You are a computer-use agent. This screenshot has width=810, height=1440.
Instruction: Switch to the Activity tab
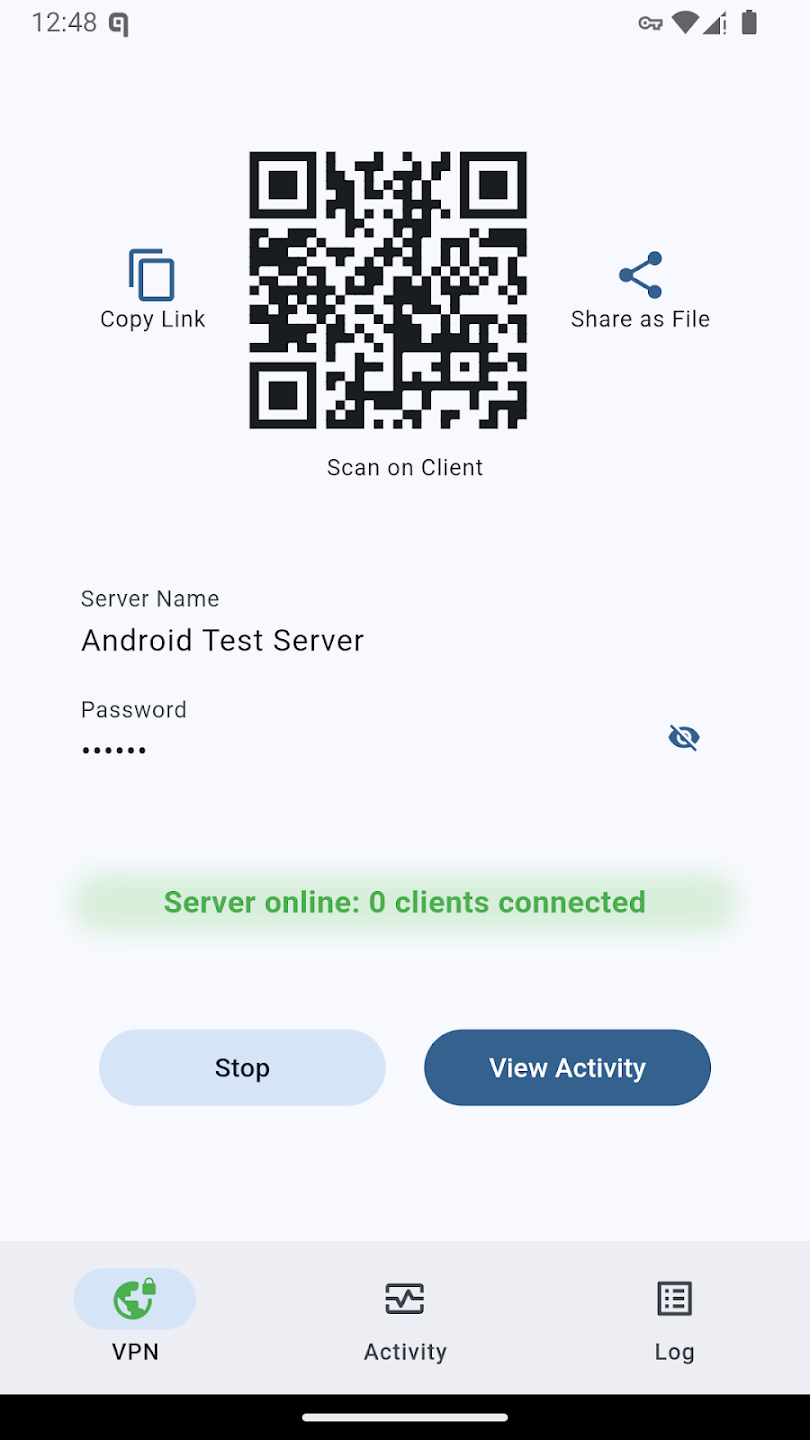[x=405, y=1318]
